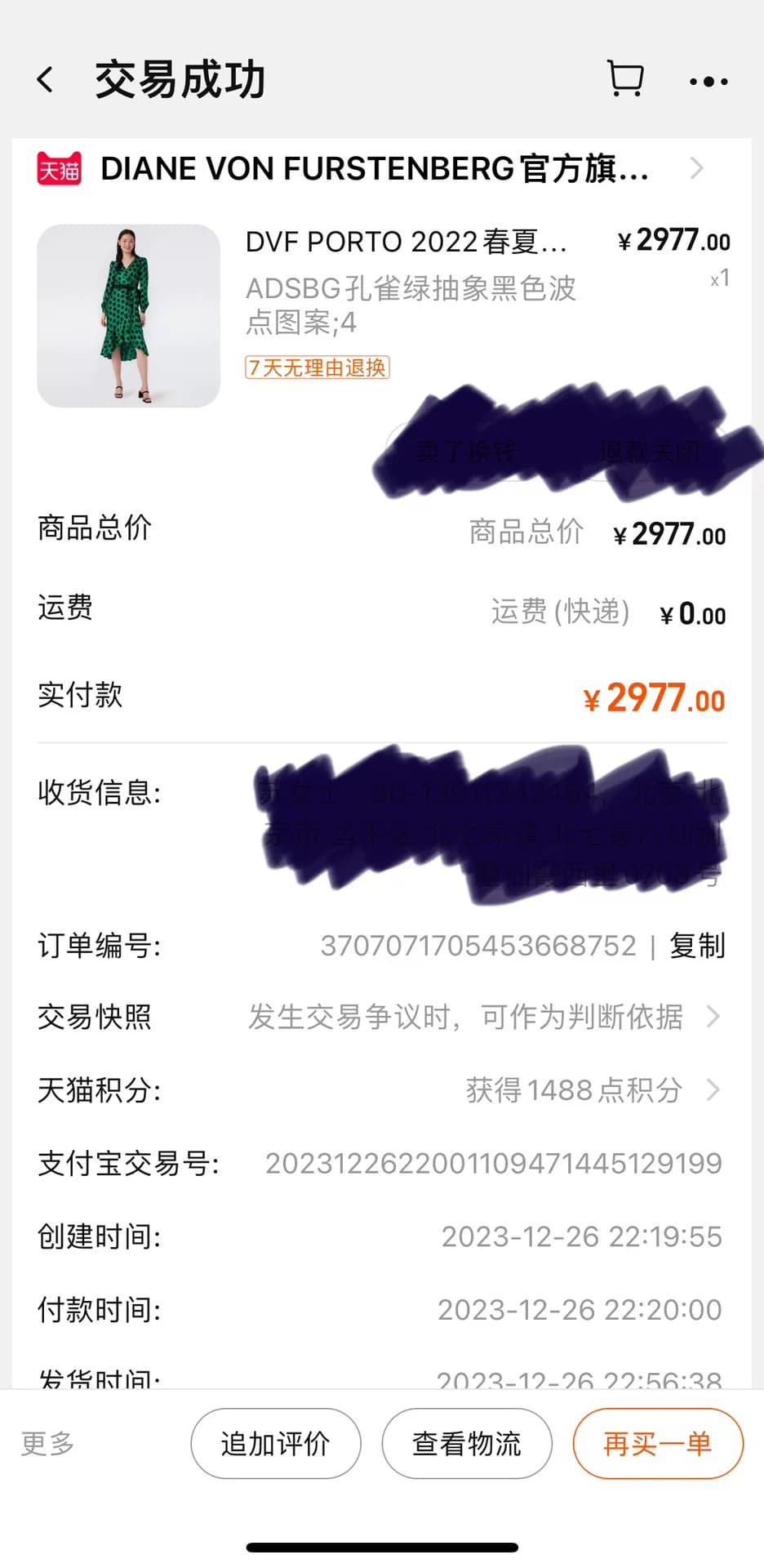Buy again with 再买一单
Image resolution: width=764 pixels, height=1568 pixels.
point(658,1443)
